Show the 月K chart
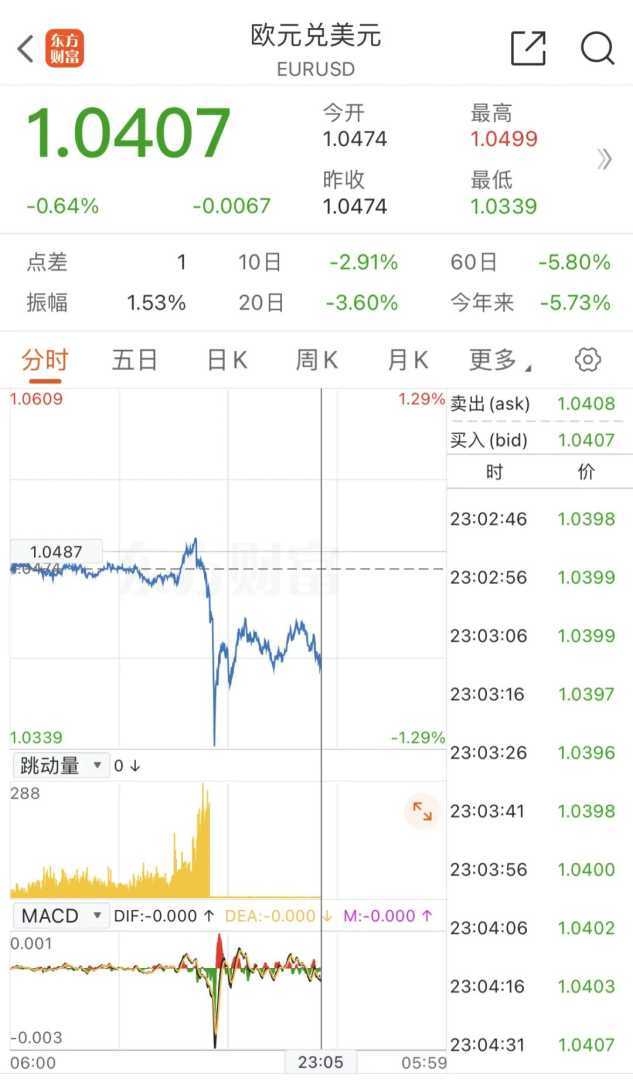The width and height of the screenshot is (633, 1080). point(407,360)
